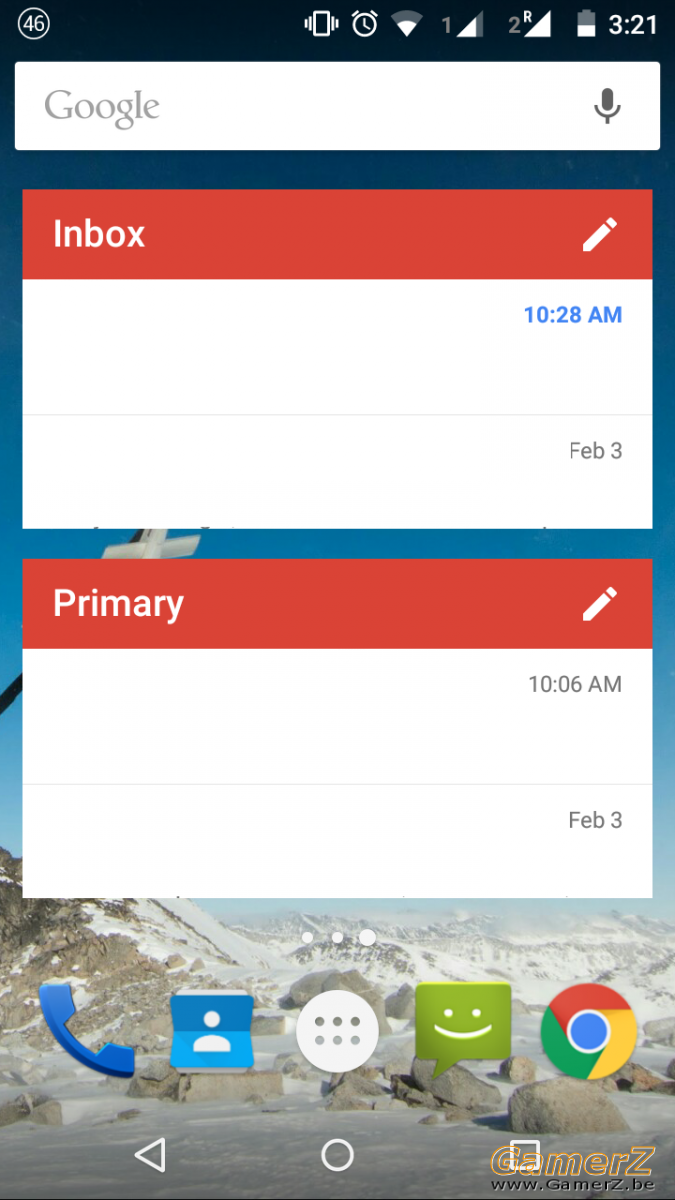
Task: Open the Contacts app
Action: point(212,1031)
